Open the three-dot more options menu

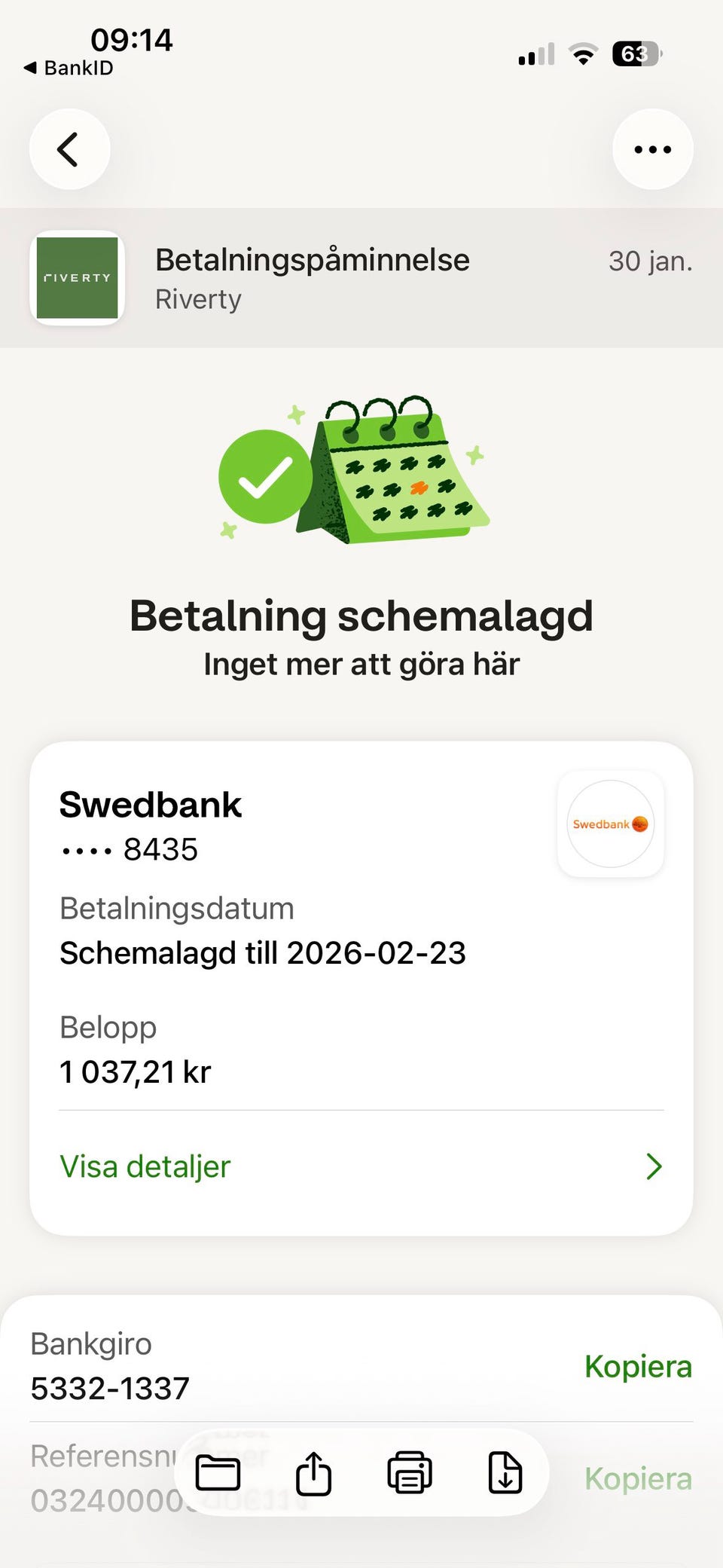(652, 149)
